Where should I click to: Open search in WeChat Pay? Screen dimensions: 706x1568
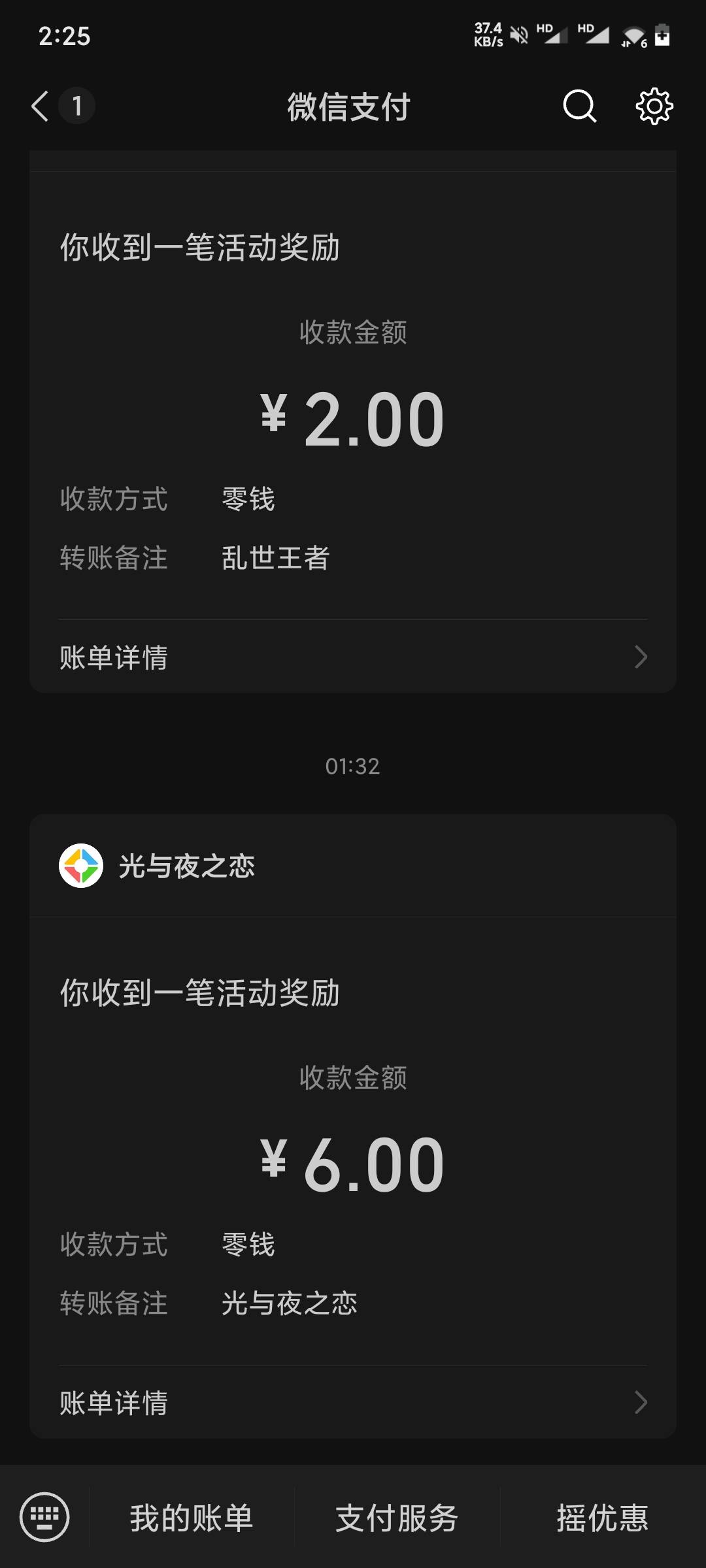point(579,106)
